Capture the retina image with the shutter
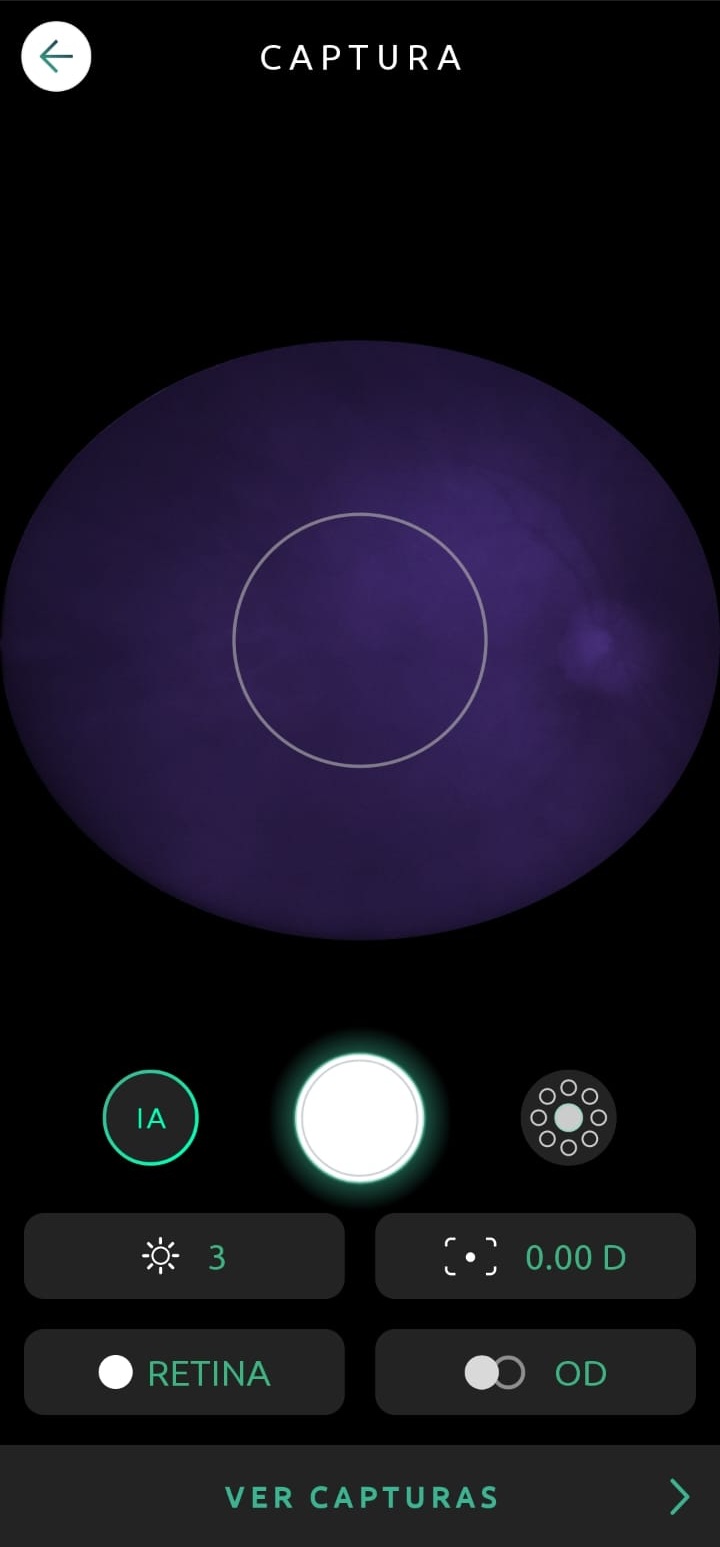 (x=360, y=1118)
